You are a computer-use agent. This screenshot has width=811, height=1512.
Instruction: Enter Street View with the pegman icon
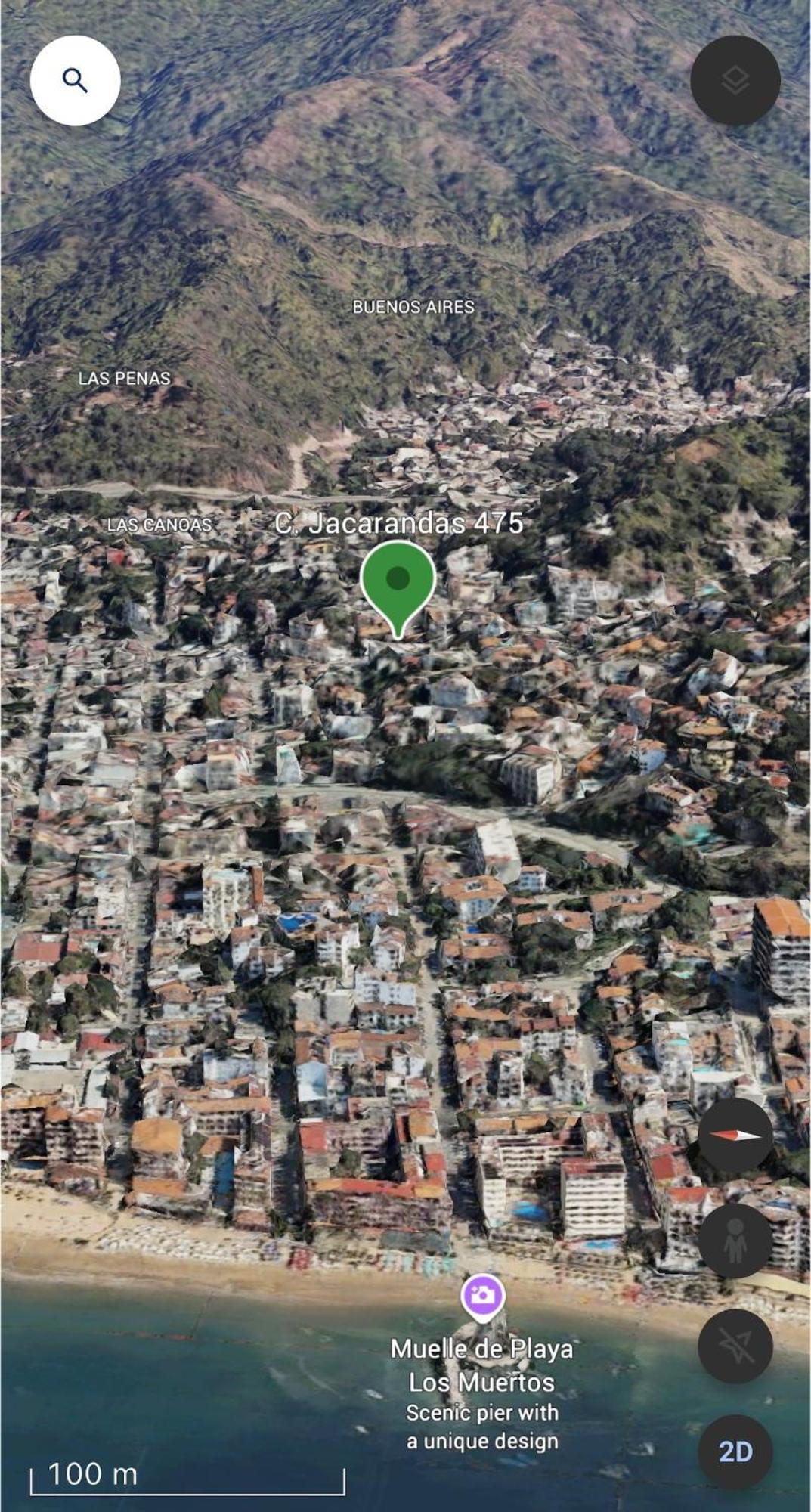(x=735, y=1241)
